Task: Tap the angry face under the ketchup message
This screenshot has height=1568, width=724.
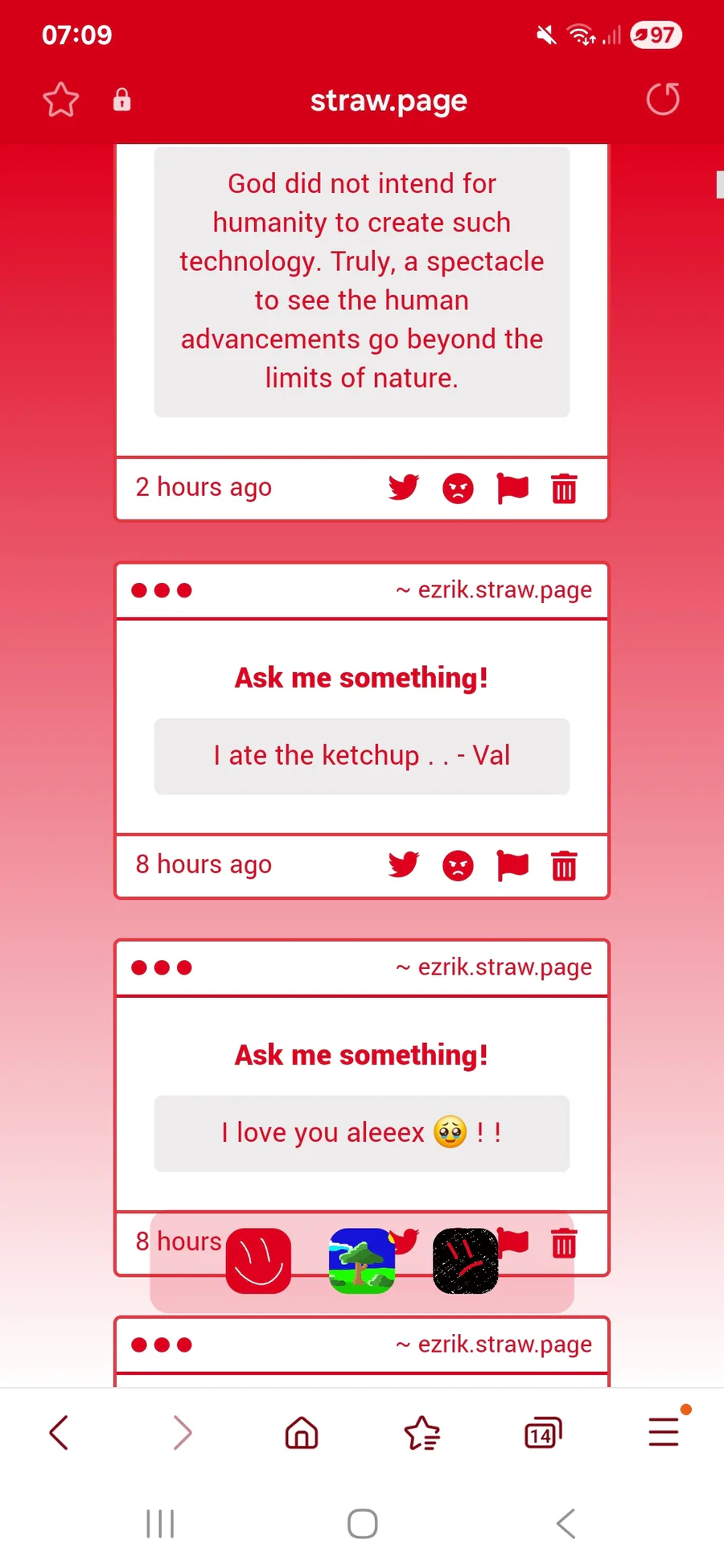Action: tap(458, 865)
